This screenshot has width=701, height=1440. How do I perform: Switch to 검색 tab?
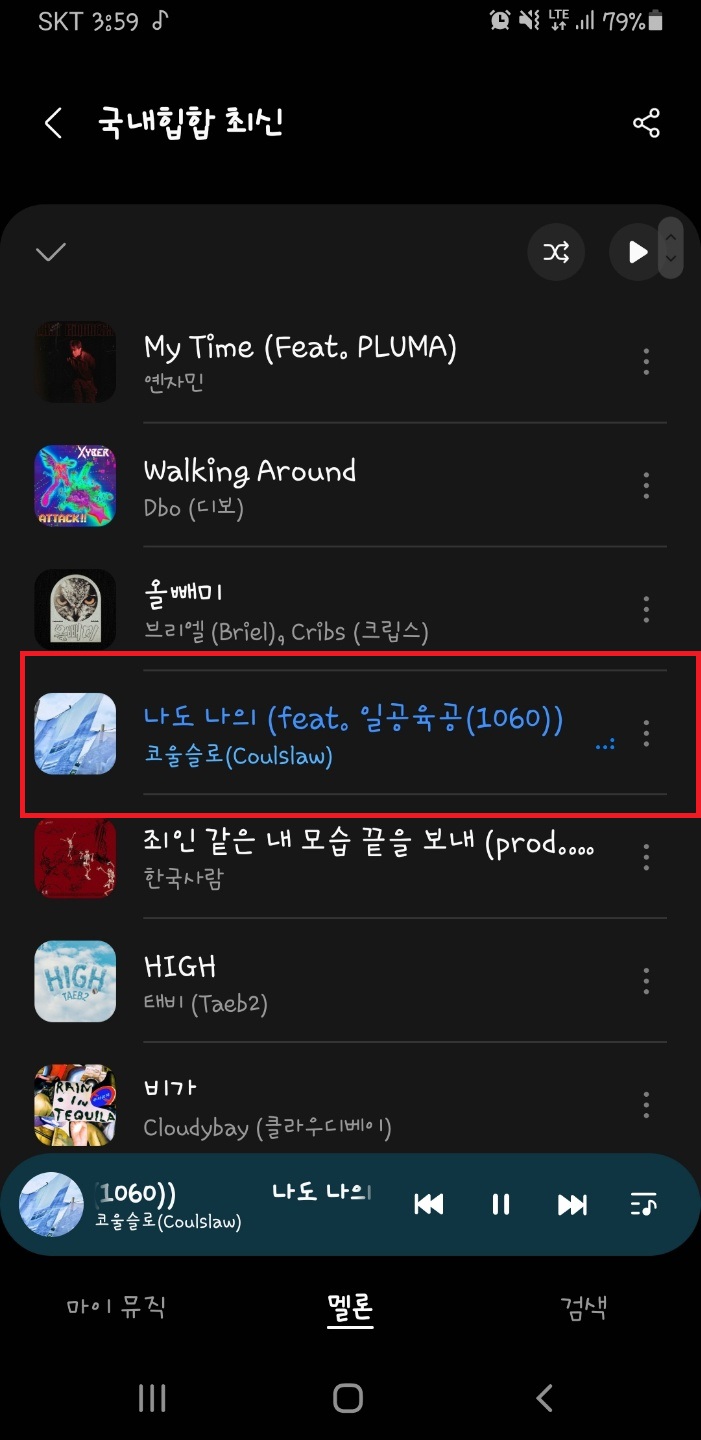[584, 1306]
